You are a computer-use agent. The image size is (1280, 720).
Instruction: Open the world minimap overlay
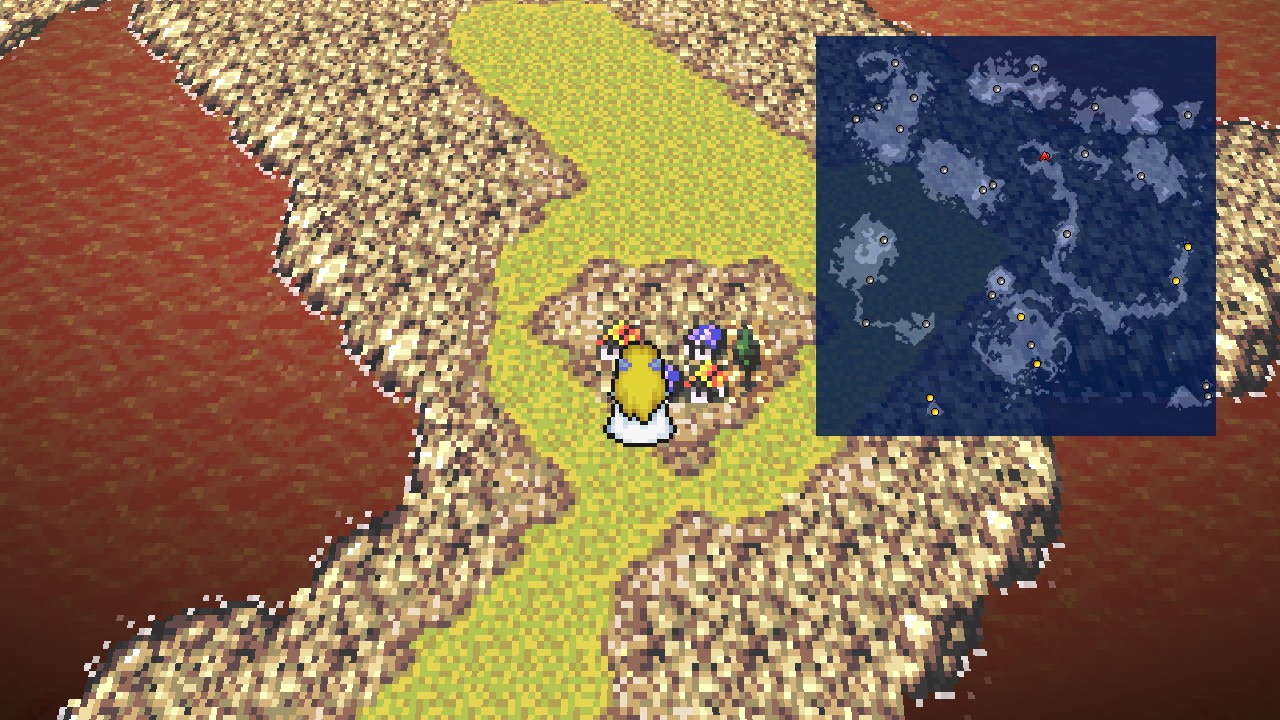click(x=1015, y=236)
